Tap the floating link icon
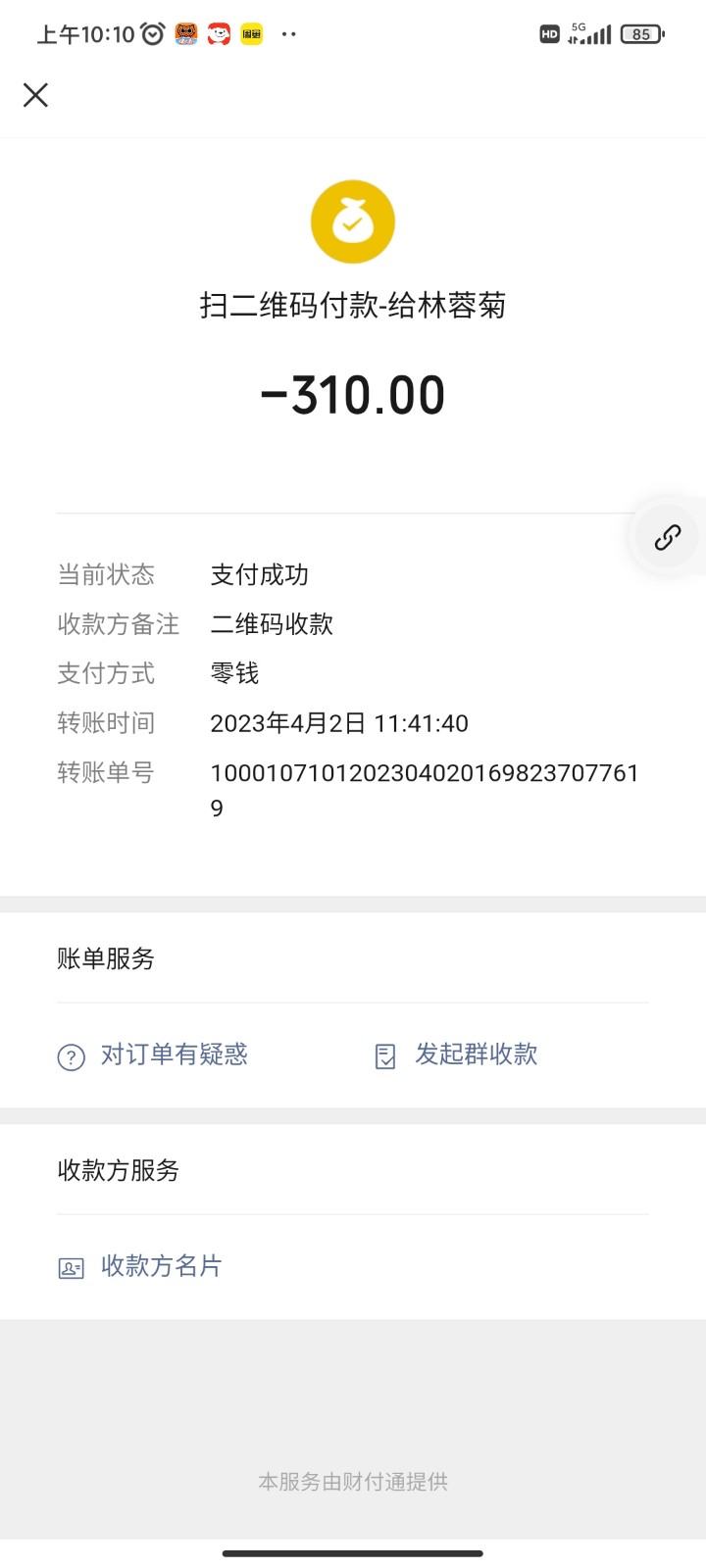This screenshot has height=1568, width=706. coord(668,537)
